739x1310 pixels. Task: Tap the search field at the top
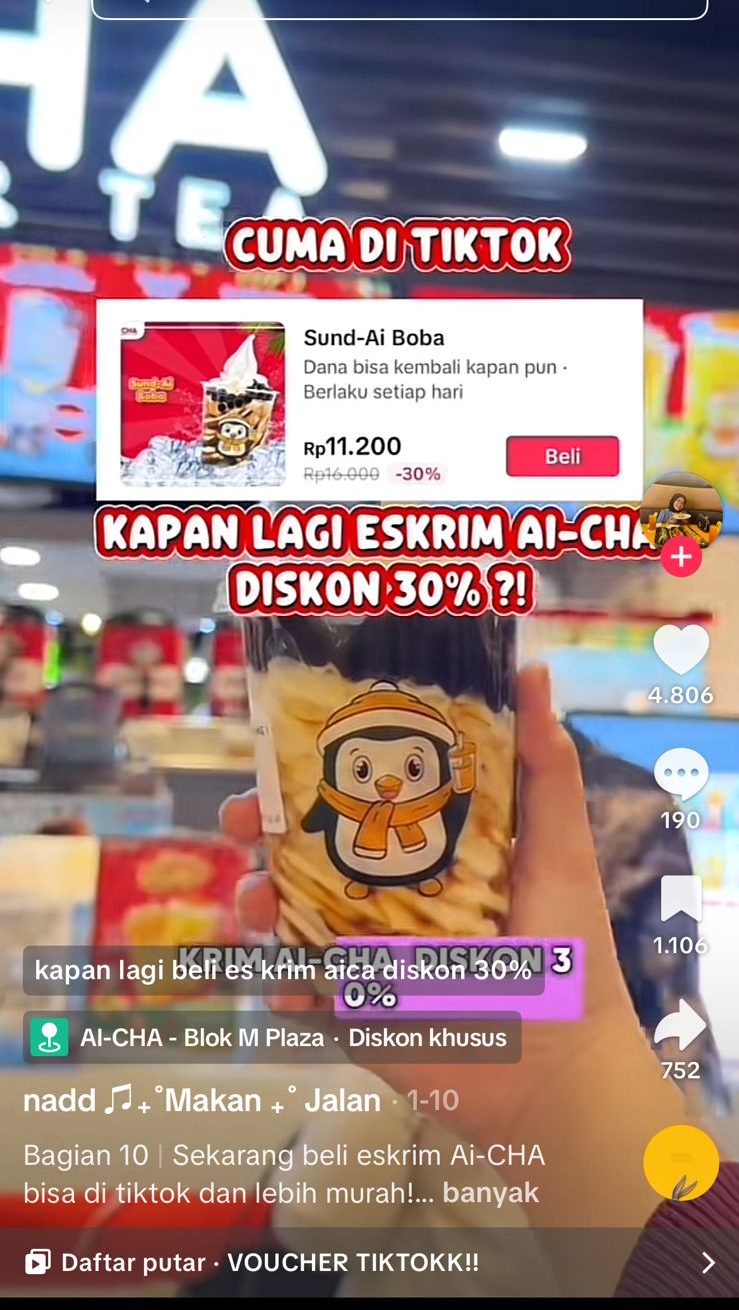coord(400,8)
